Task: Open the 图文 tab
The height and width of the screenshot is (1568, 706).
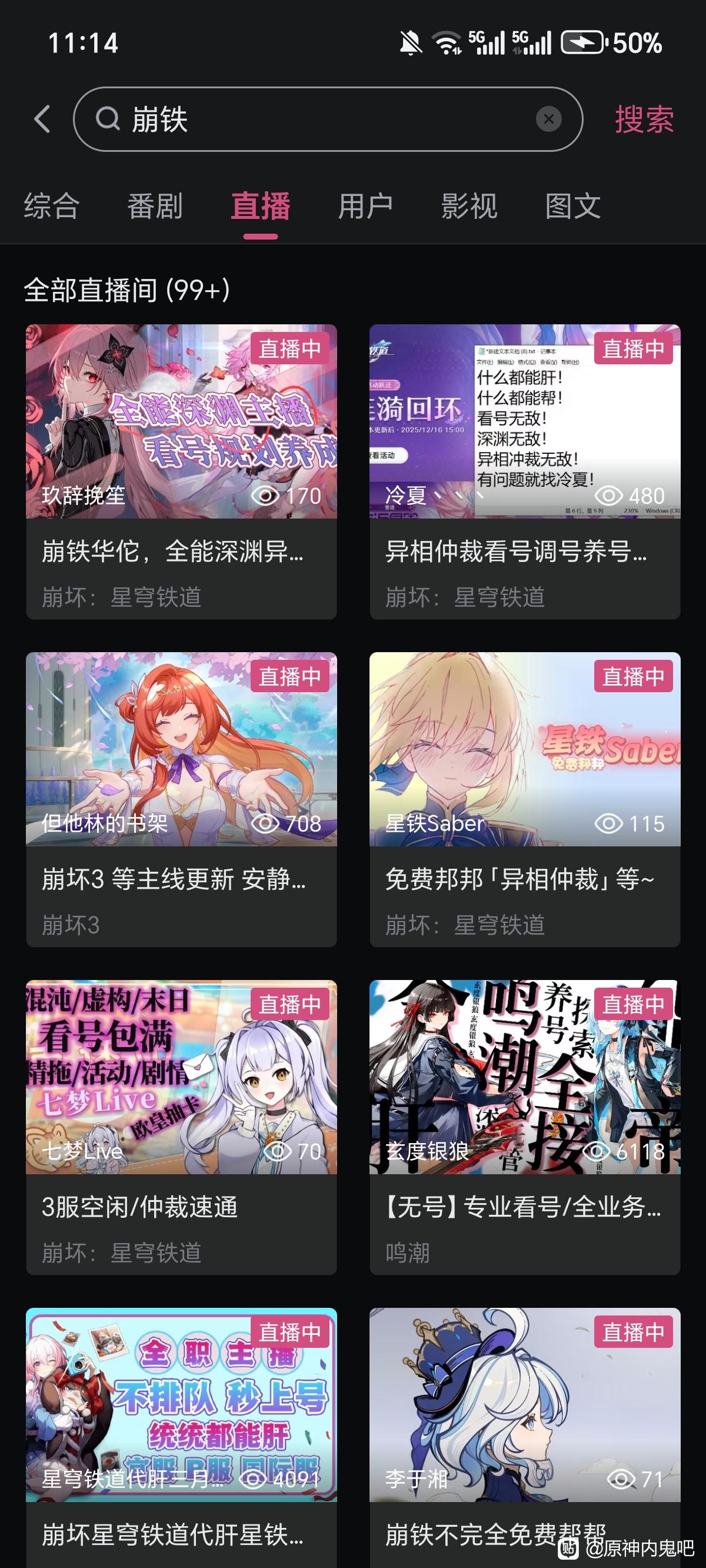Action: point(572,206)
